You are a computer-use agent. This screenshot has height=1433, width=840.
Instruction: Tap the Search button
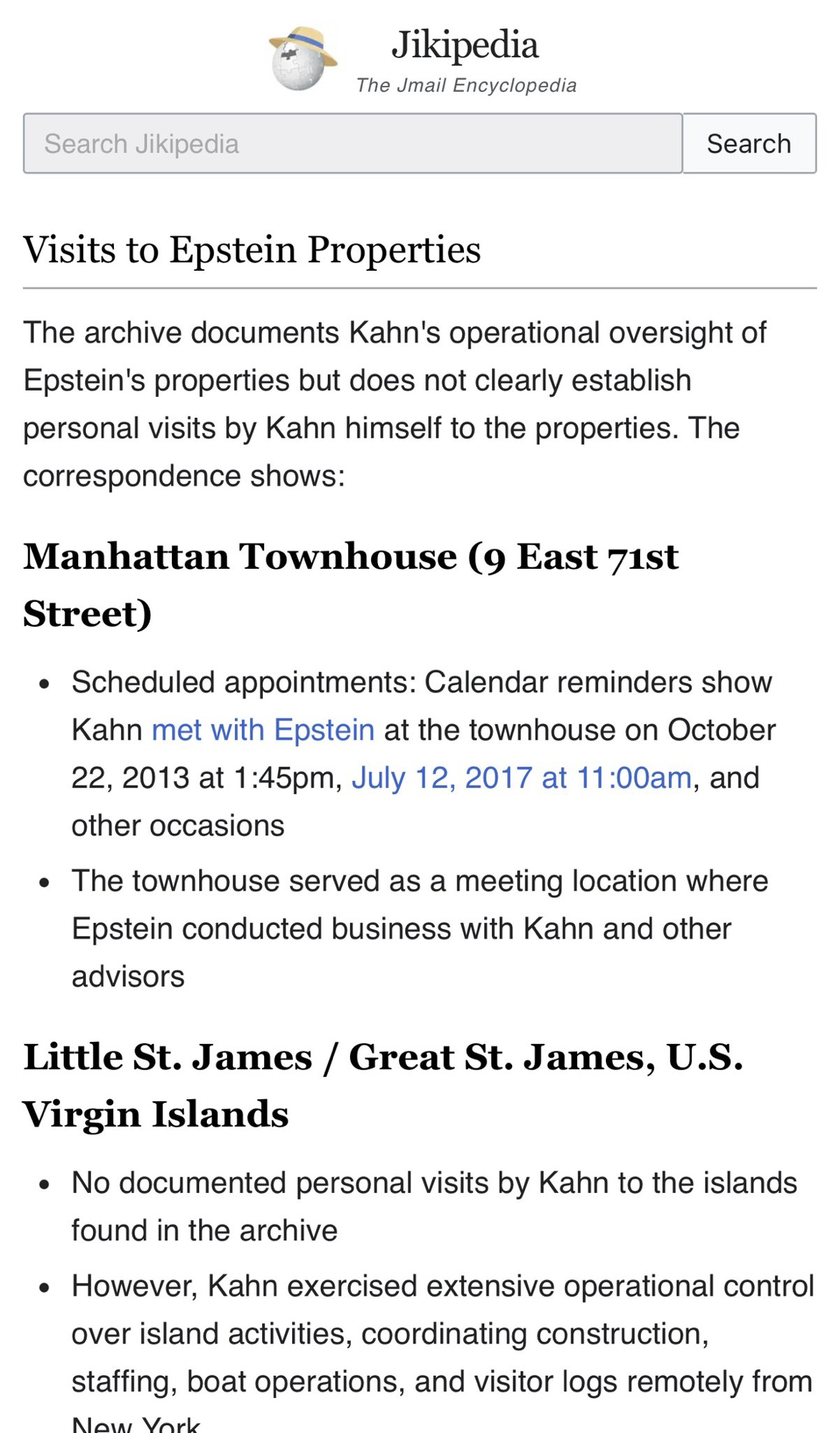tap(749, 143)
